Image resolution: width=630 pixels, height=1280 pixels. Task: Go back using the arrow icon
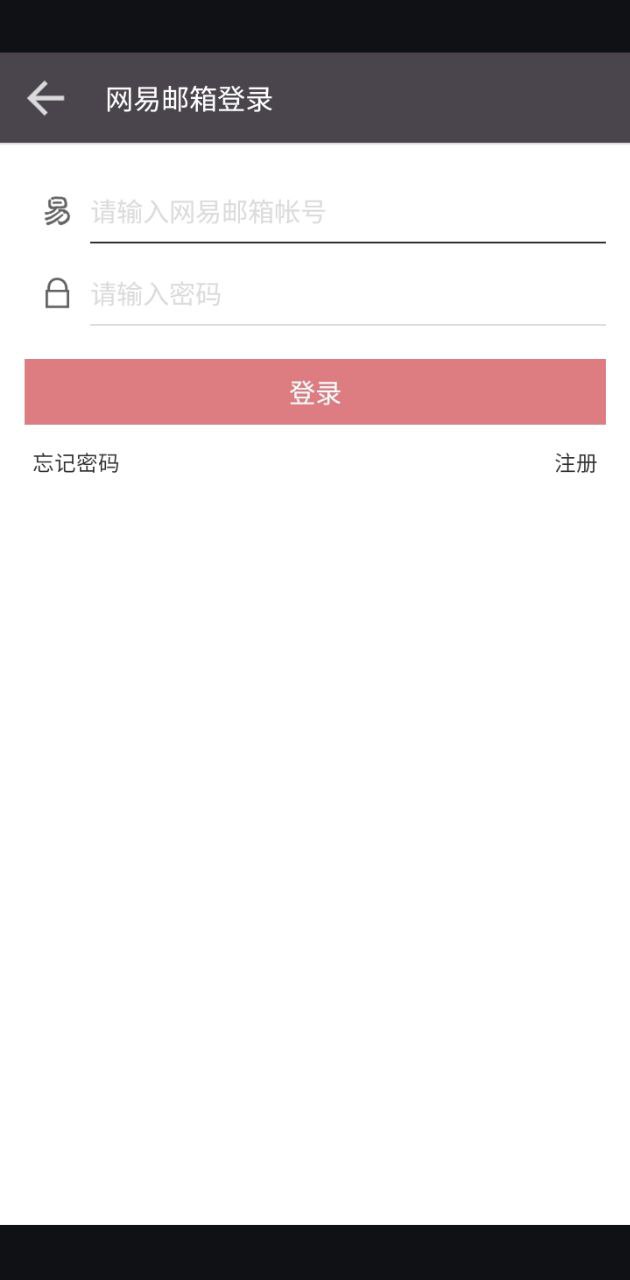pyautogui.click(x=45, y=98)
